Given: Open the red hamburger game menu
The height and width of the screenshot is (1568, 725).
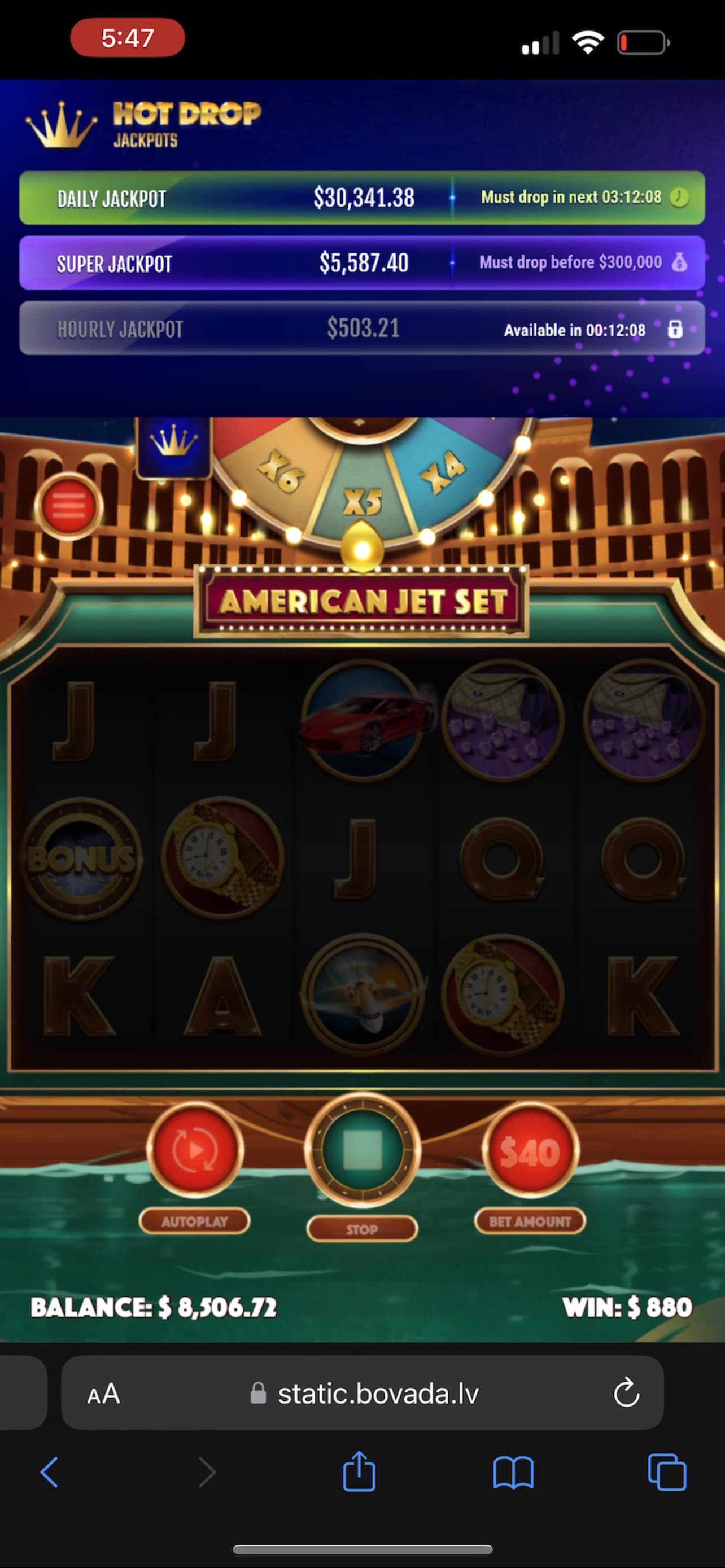Looking at the screenshot, I should coord(68,506).
